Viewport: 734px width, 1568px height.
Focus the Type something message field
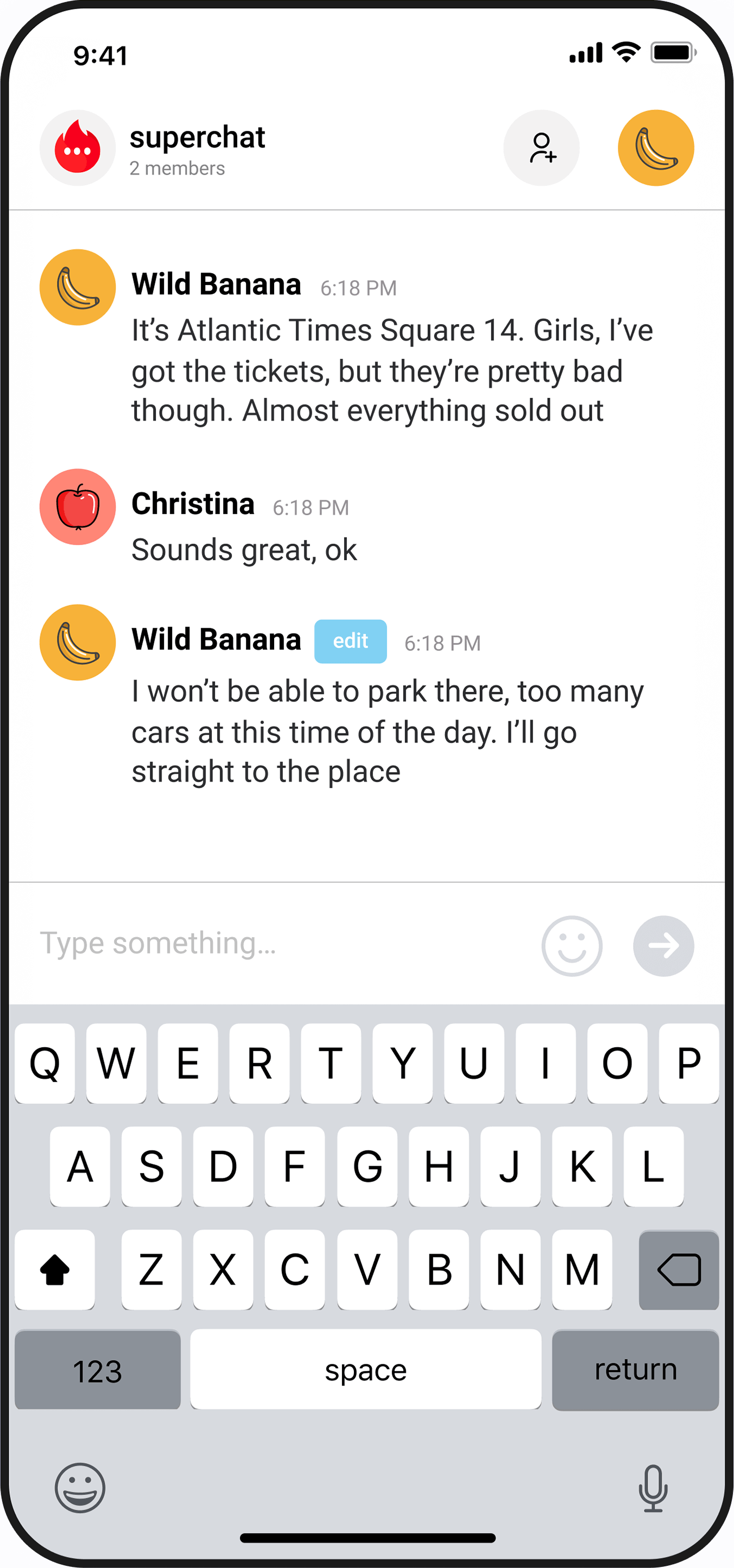tap(274, 944)
